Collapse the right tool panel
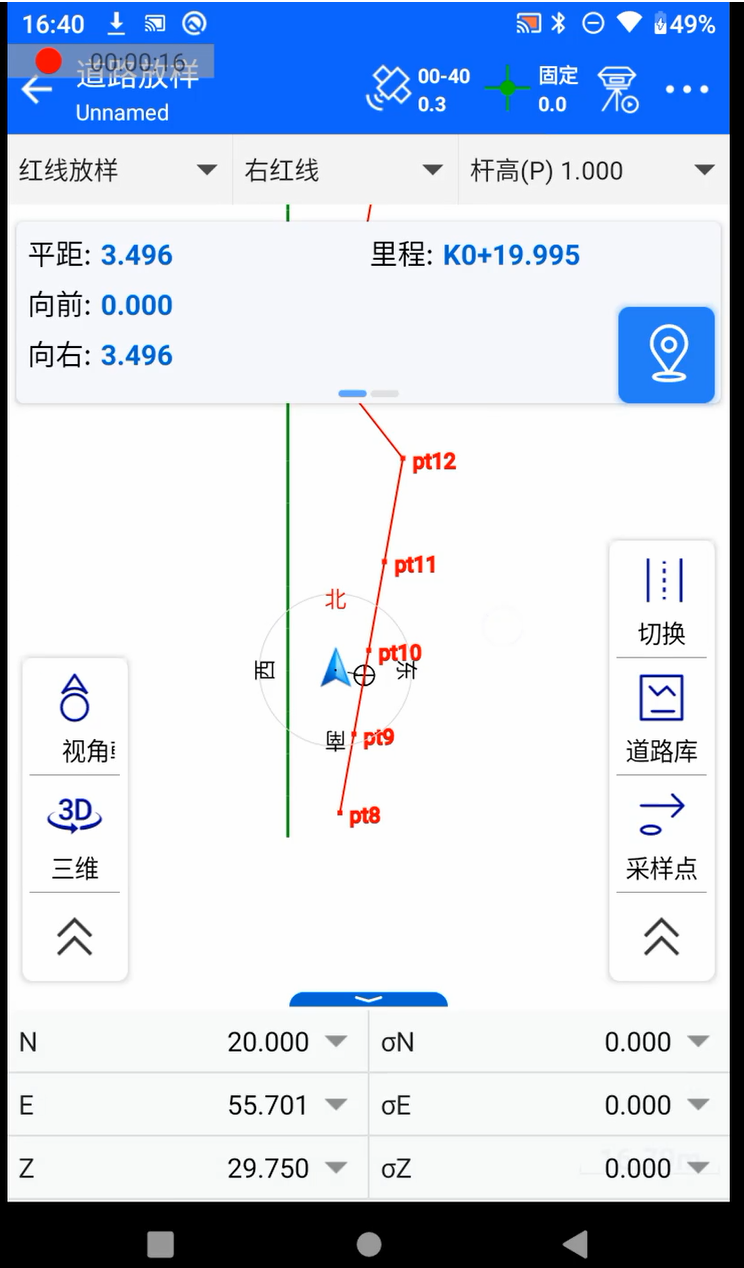Image resolution: width=744 pixels, height=1268 pixels. [662, 937]
